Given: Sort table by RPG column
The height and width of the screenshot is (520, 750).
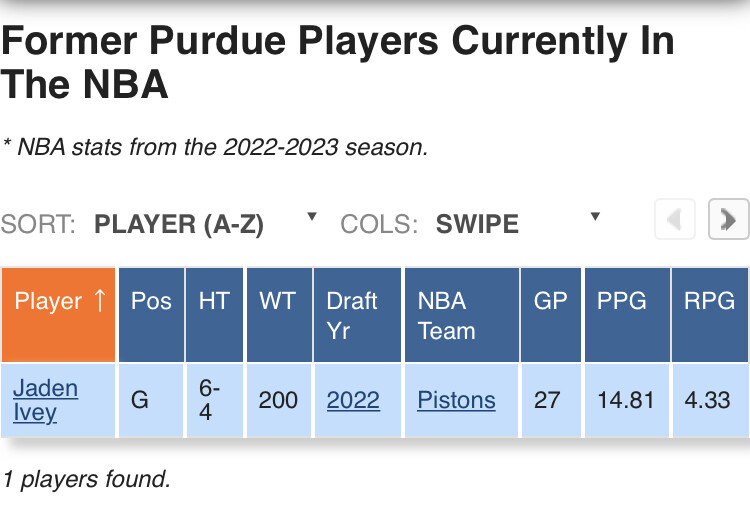Looking at the screenshot, I should (x=709, y=301).
